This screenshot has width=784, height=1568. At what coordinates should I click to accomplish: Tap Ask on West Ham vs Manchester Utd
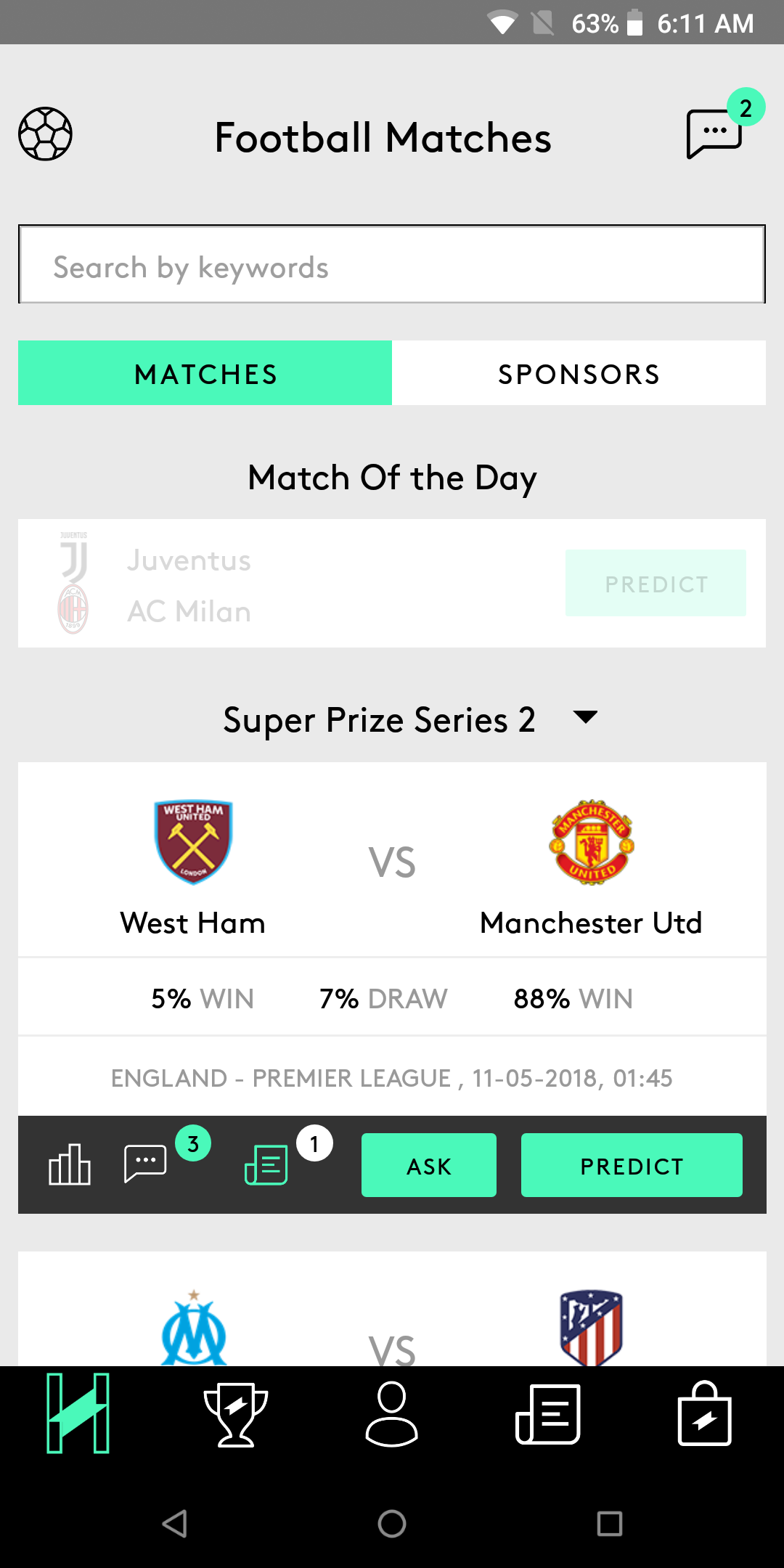429,1165
